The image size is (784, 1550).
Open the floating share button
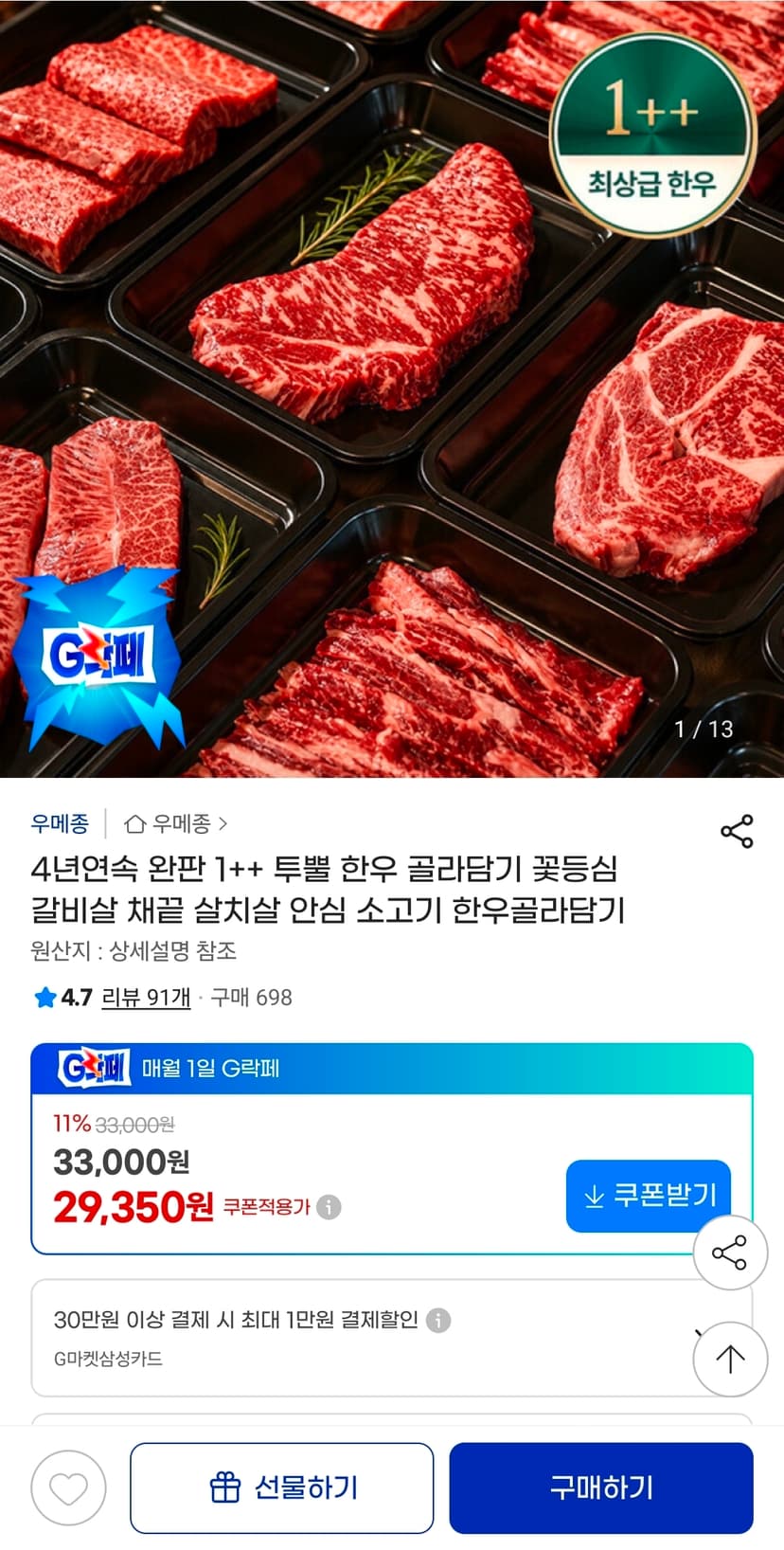[x=729, y=1253]
